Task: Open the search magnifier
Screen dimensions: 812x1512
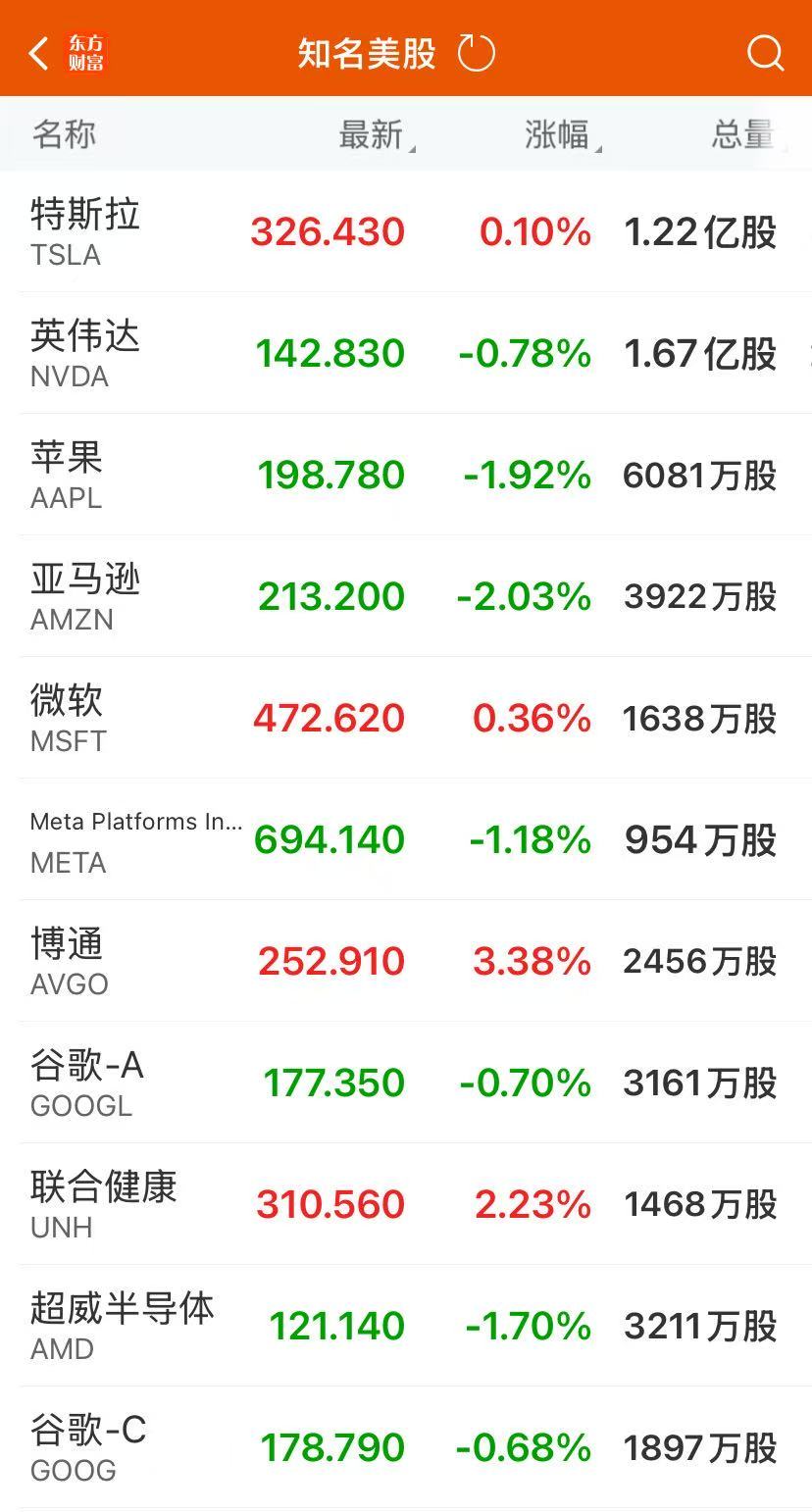Action: [765, 53]
